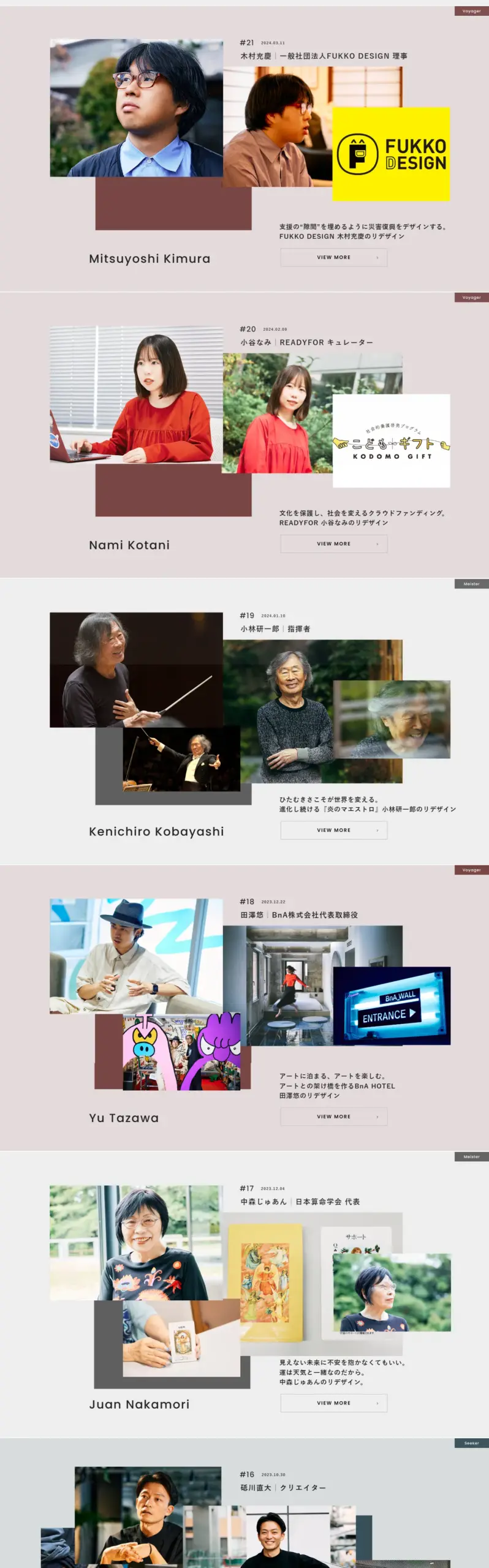Open Nami Kotani's portrait photo
This screenshot has height=1568, width=489.
pos(136,394)
